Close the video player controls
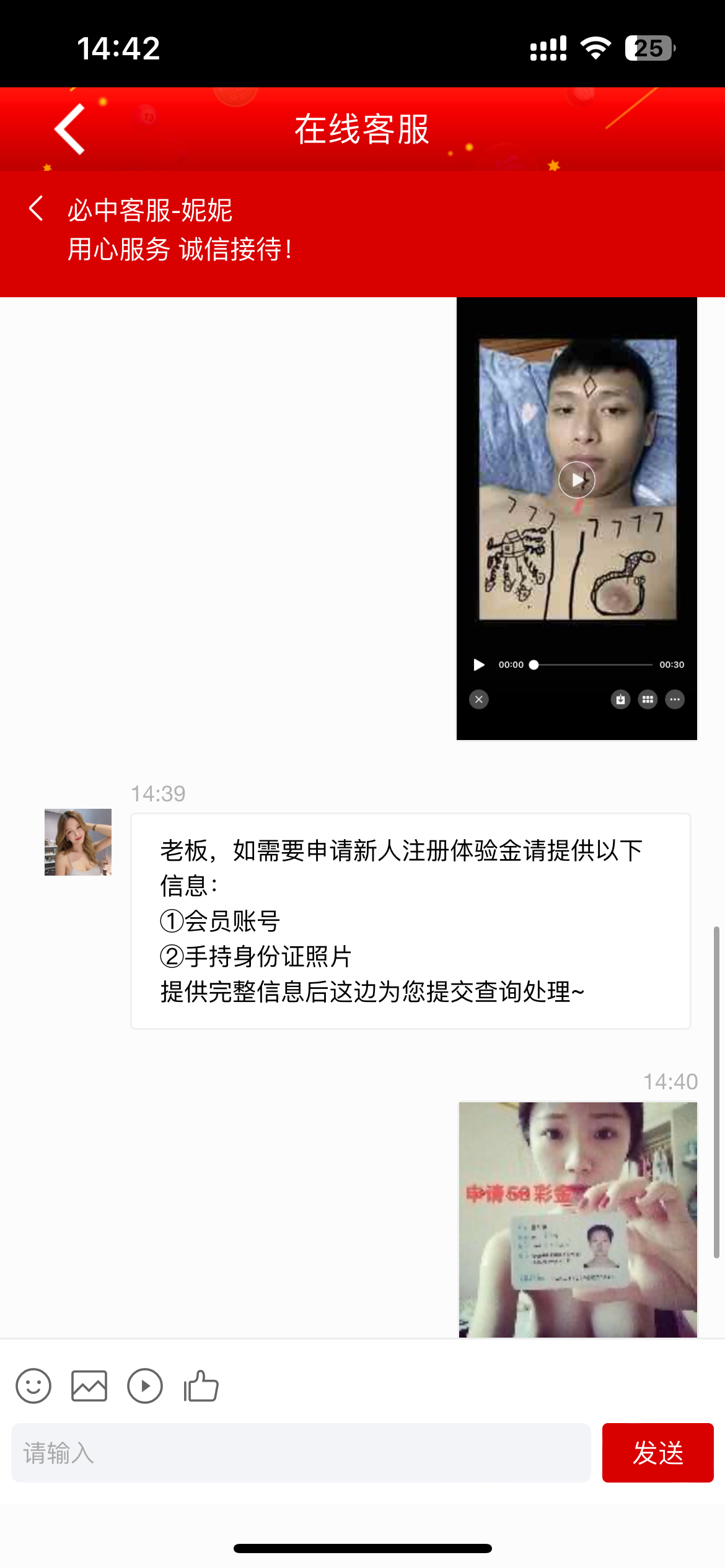725x1568 pixels. (478, 700)
